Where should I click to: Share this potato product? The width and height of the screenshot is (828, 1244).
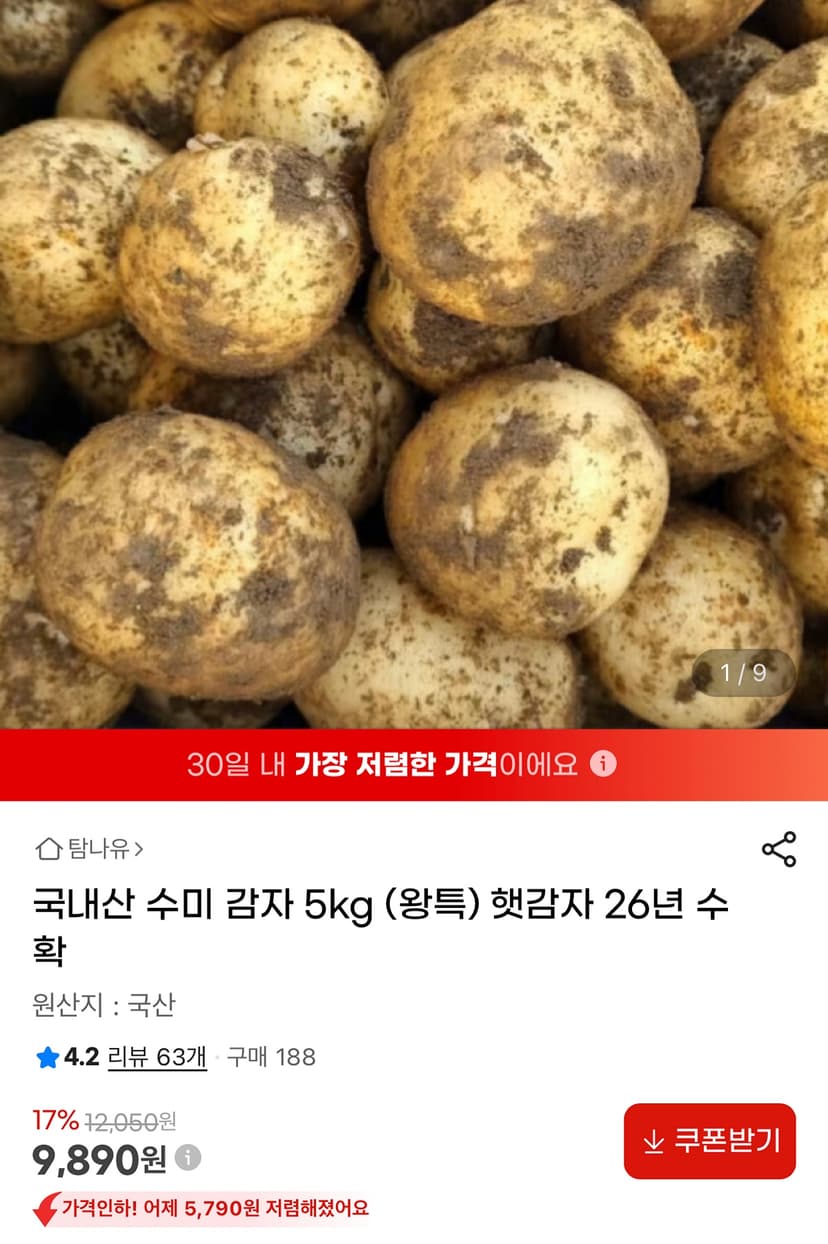point(778,849)
